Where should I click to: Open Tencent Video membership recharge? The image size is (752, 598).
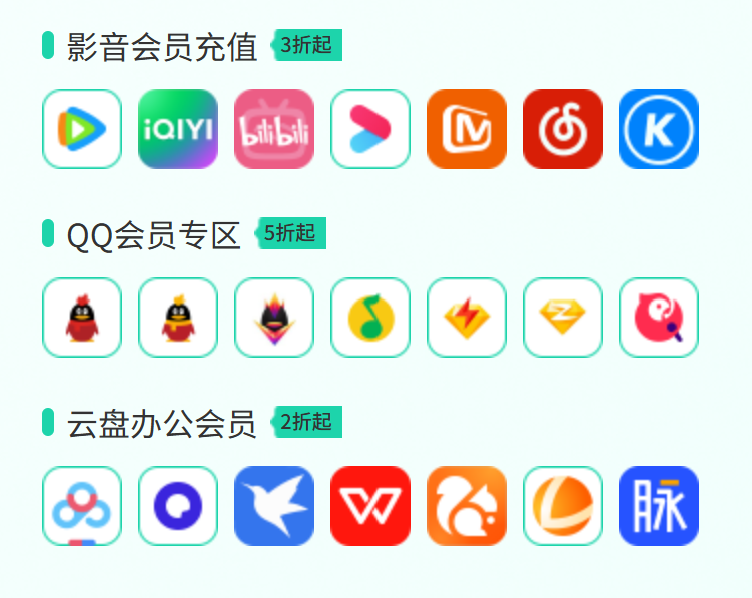(82, 129)
